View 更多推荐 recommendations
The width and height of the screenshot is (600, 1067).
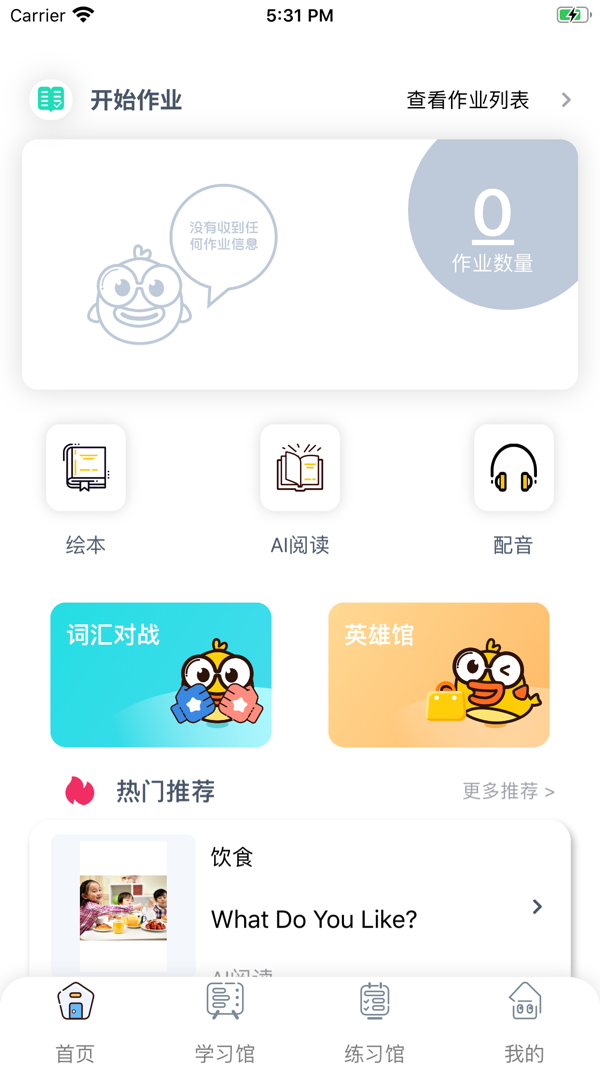pos(508,791)
